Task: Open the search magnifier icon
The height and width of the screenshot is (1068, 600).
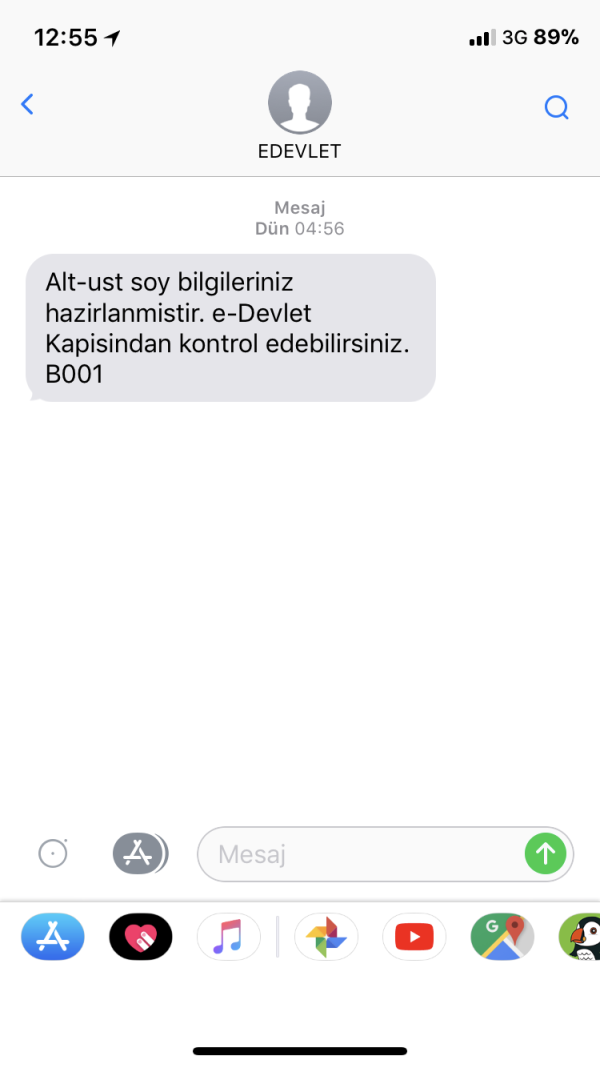Action: [556, 107]
